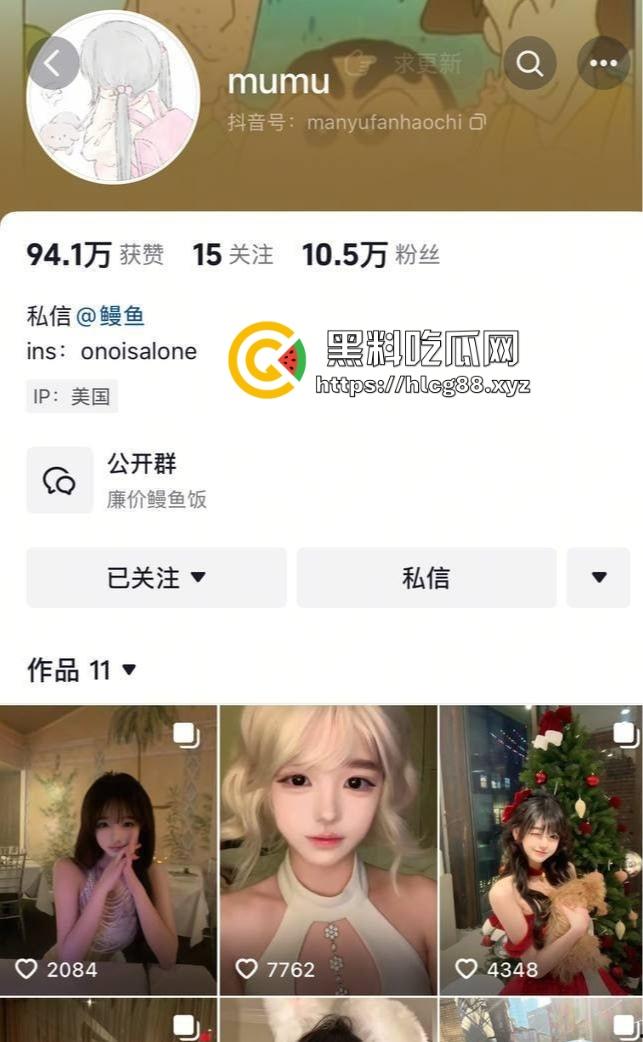Open the 公开群 group 廉价鳗鱼饭
This screenshot has width=643, height=1042.
click(155, 480)
